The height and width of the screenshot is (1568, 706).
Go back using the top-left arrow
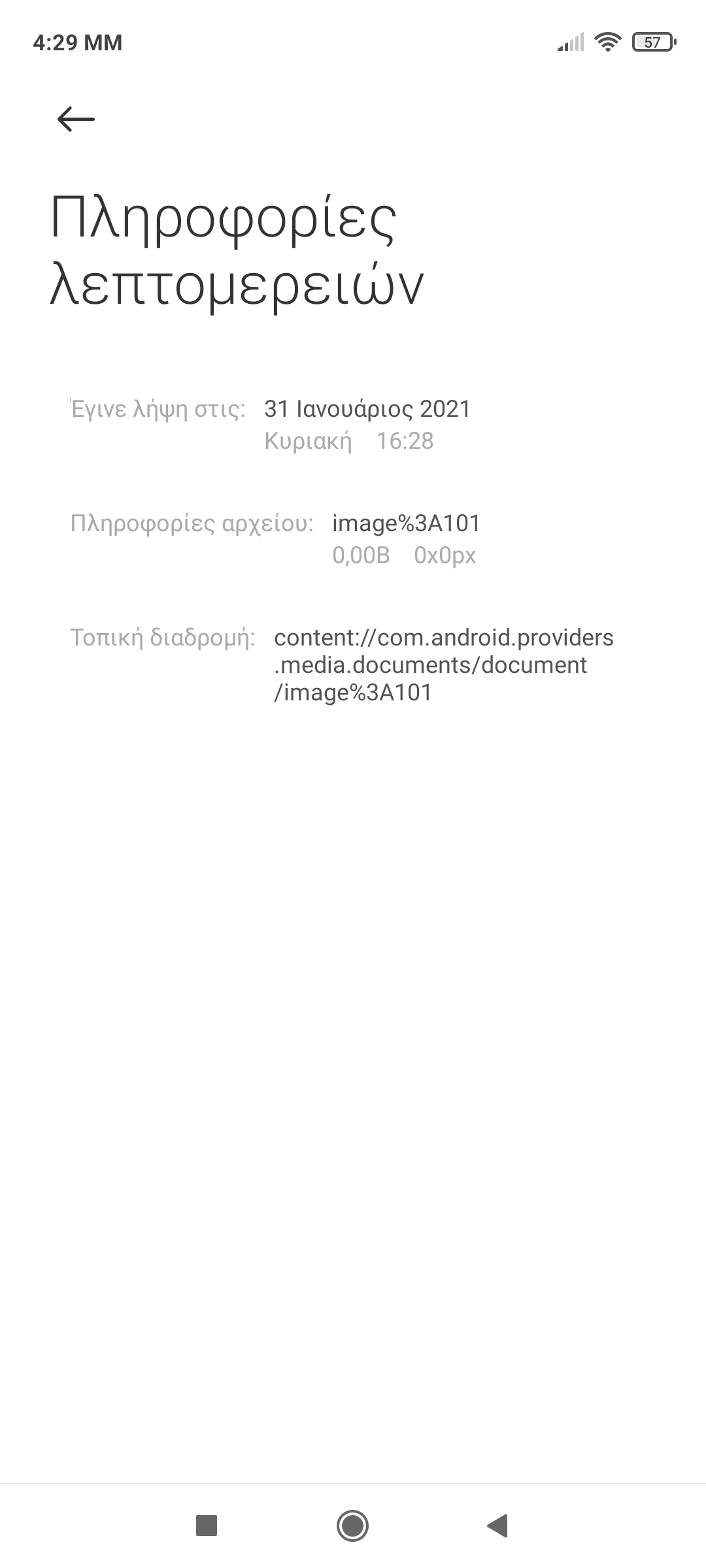[x=76, y=119]
